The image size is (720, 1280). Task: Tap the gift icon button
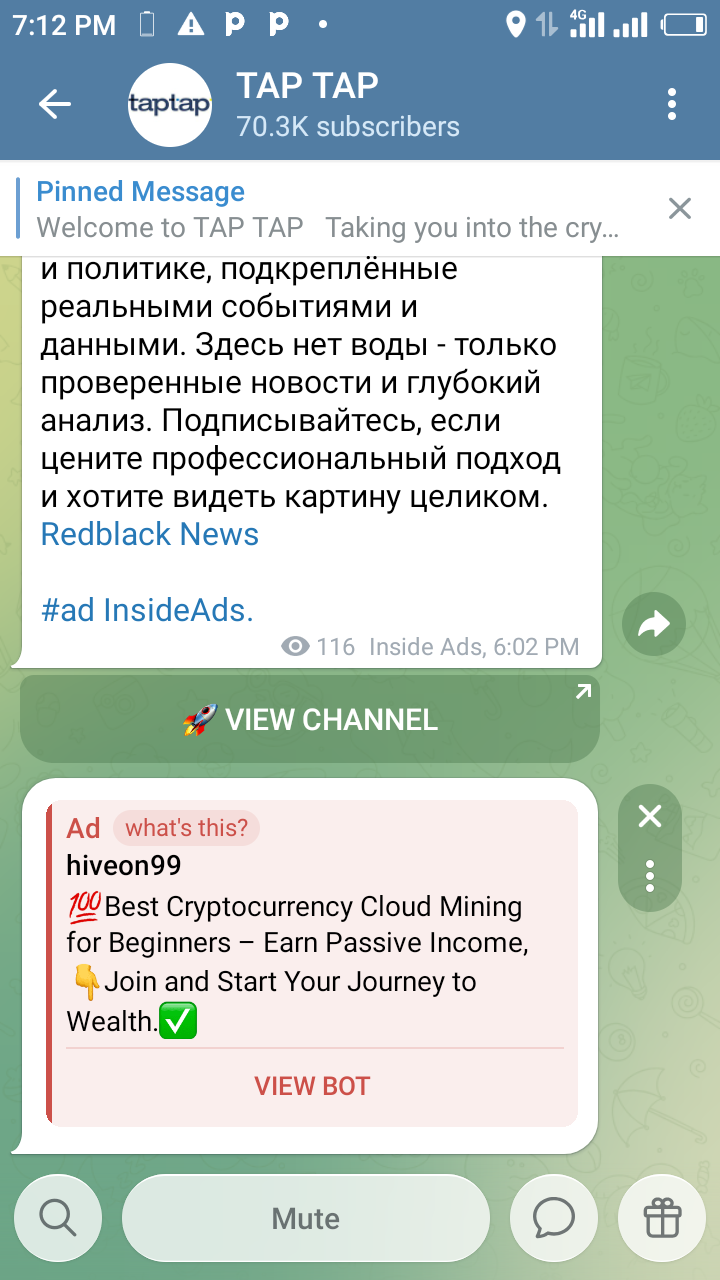point(662,1218)
